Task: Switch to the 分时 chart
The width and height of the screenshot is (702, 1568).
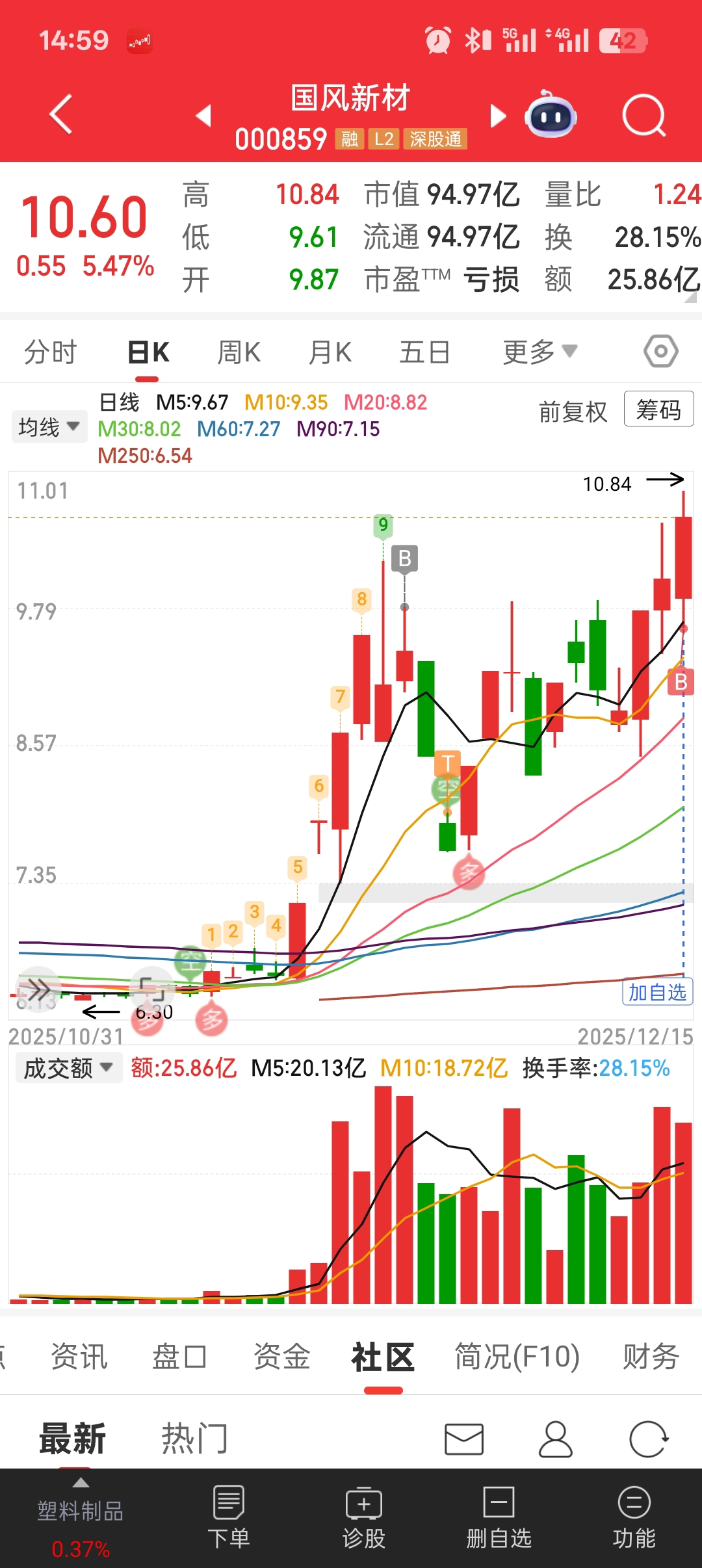Action: click(x=51, y=352)
